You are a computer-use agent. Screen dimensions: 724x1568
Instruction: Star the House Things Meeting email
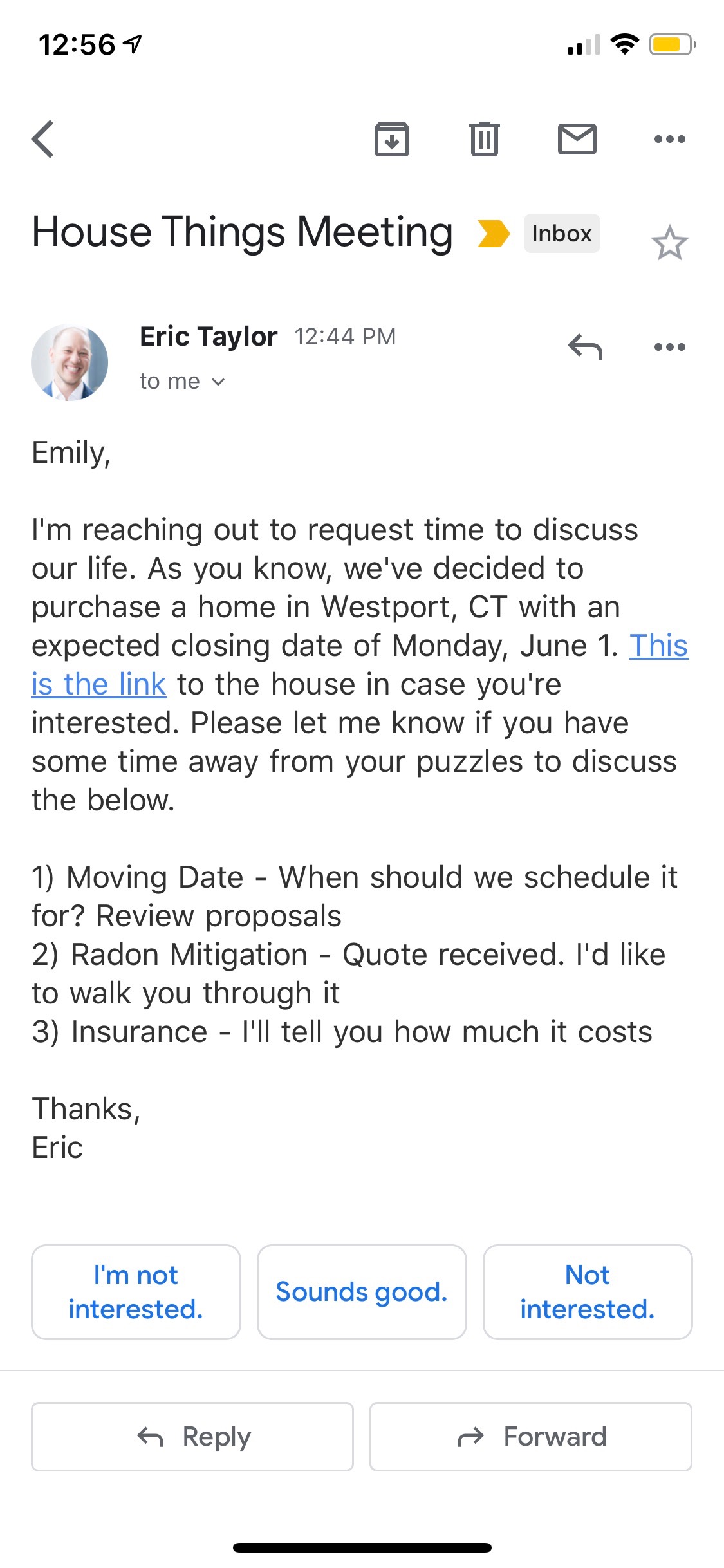[669, 243]
